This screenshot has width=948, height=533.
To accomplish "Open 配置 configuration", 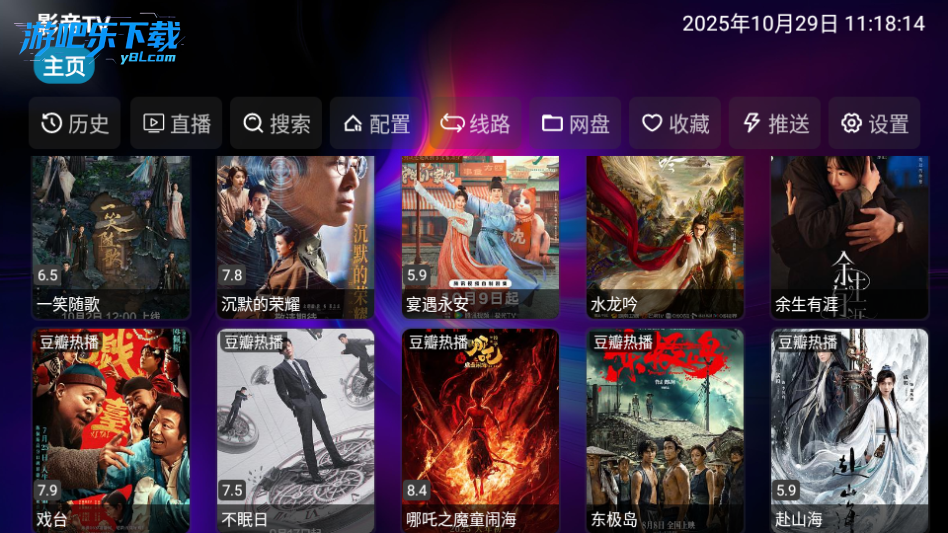I will (x=376, y=123).
